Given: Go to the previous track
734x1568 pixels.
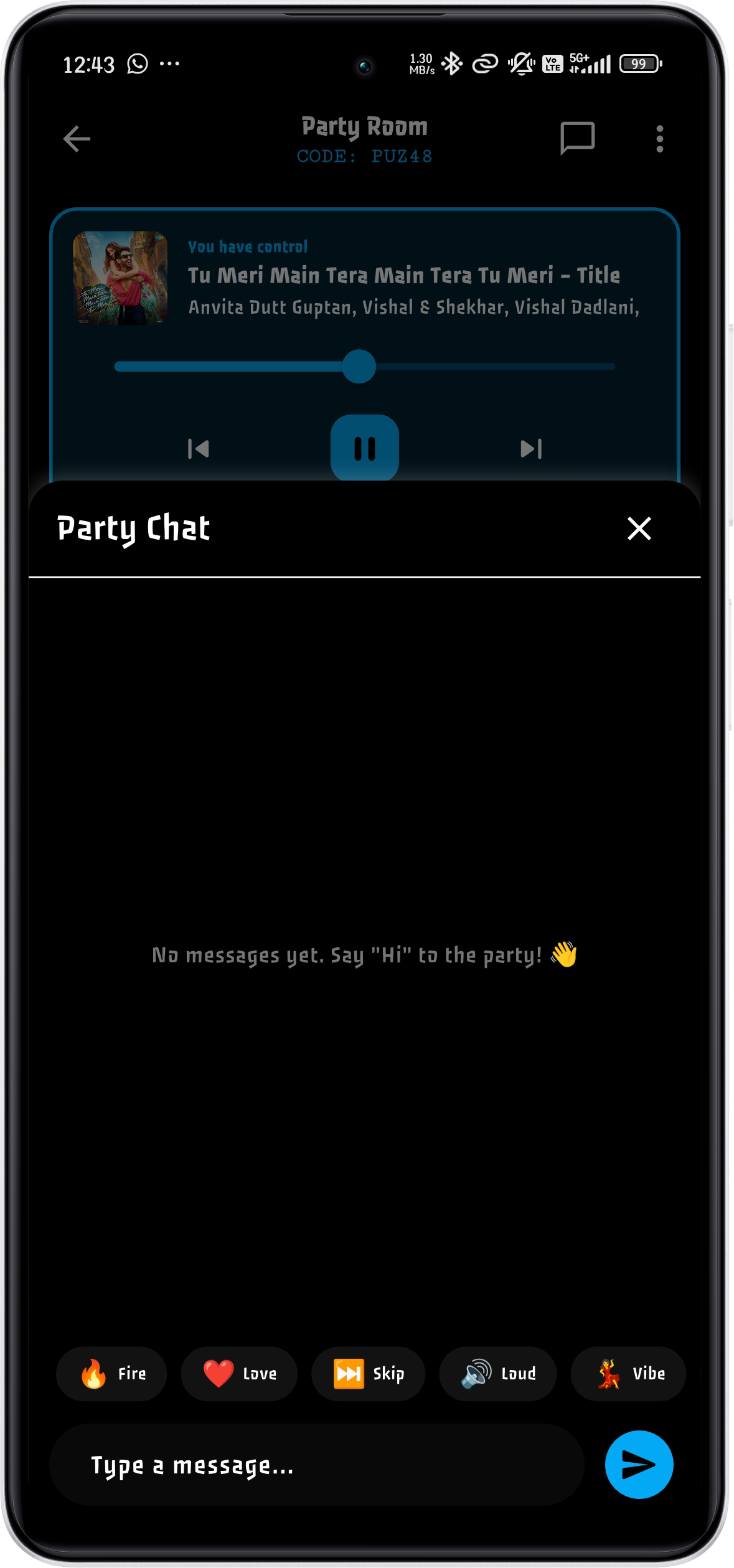Looking at the screenshot, I should pyautogui.click(x=198, y=448).
